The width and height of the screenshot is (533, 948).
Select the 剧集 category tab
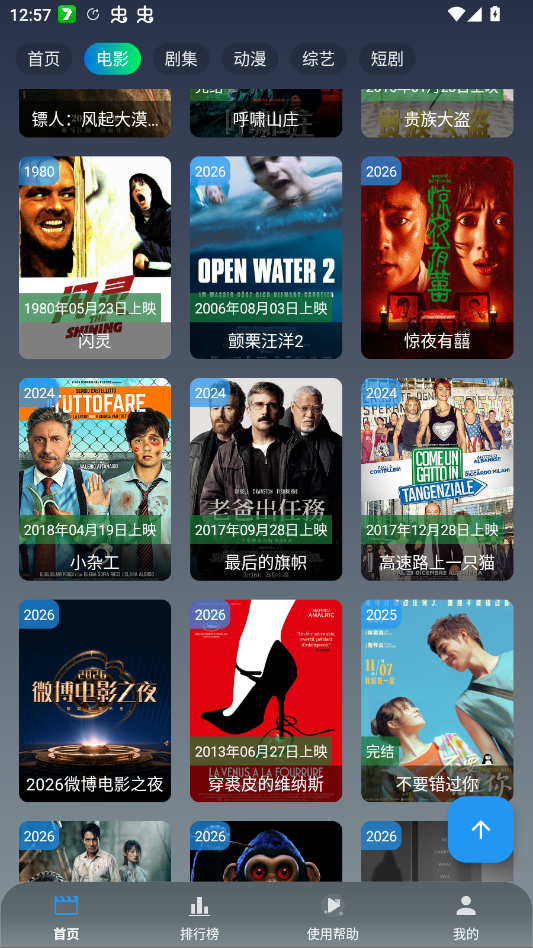coord(181,59)
